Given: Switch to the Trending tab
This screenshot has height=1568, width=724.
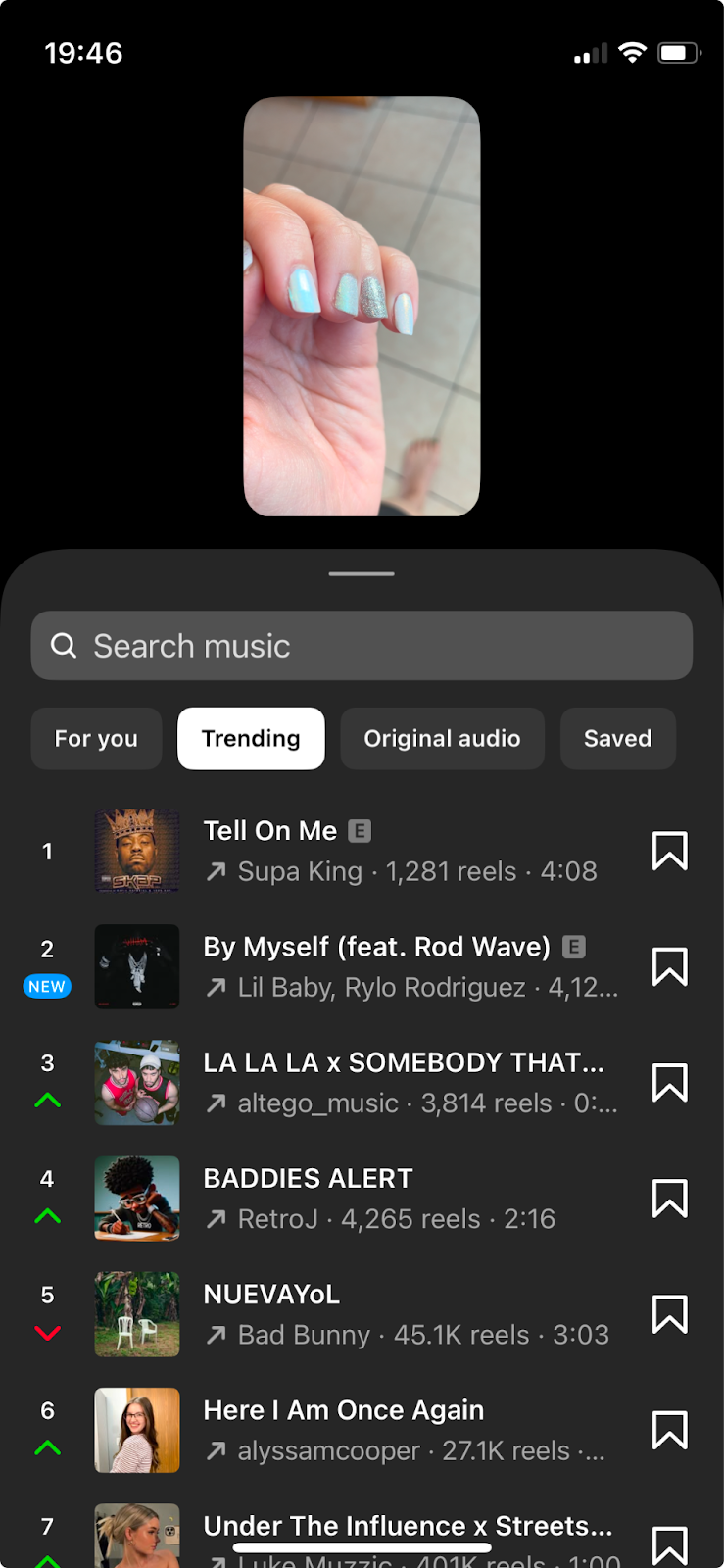Looking at the screenshot, I should (x=251, y=738).
